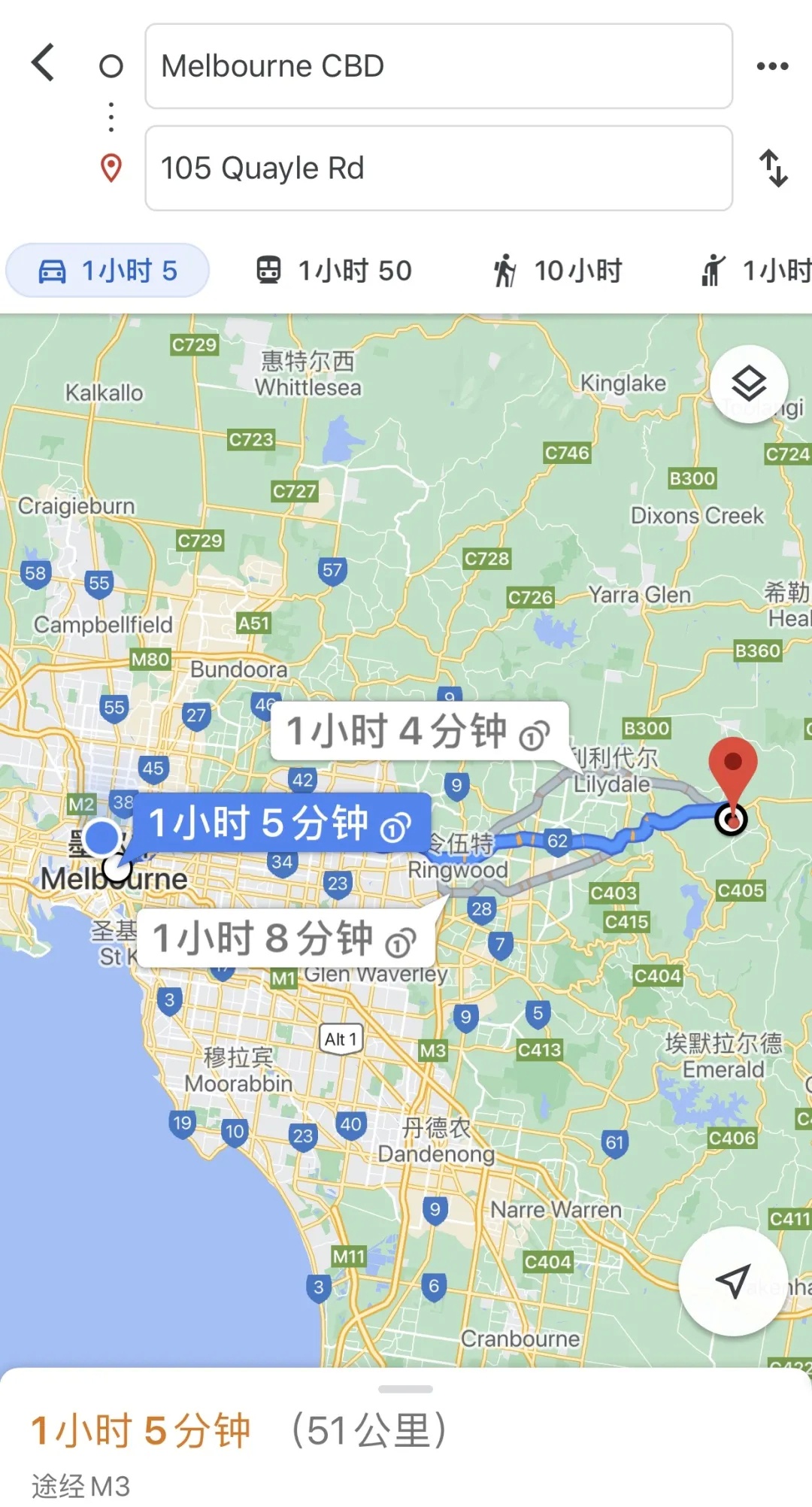Go back using the top-left arrow
Image resolution: width=812 pixels, height=1507 pixels.
click(44, 62)
